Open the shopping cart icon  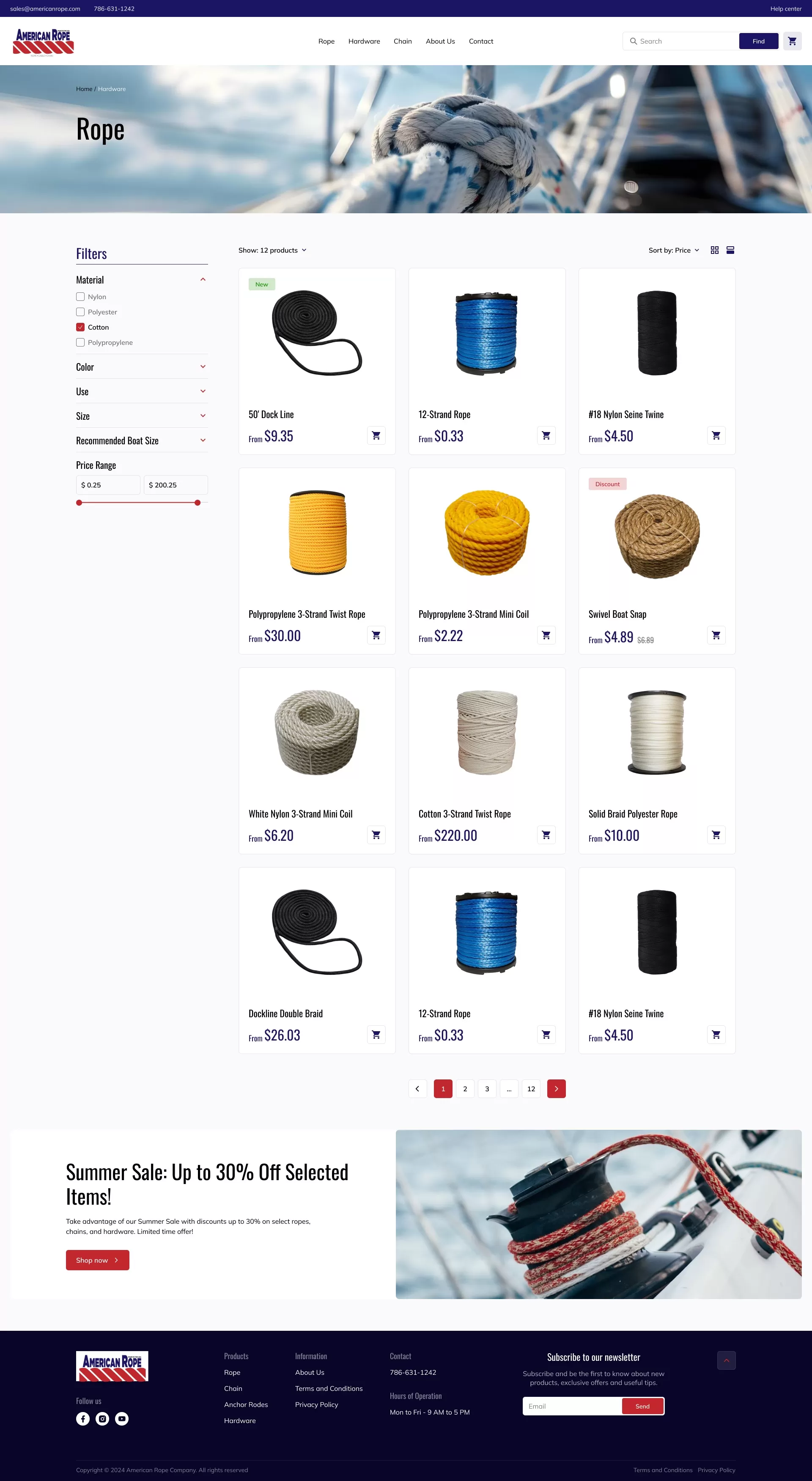click(x=793, y=41)
